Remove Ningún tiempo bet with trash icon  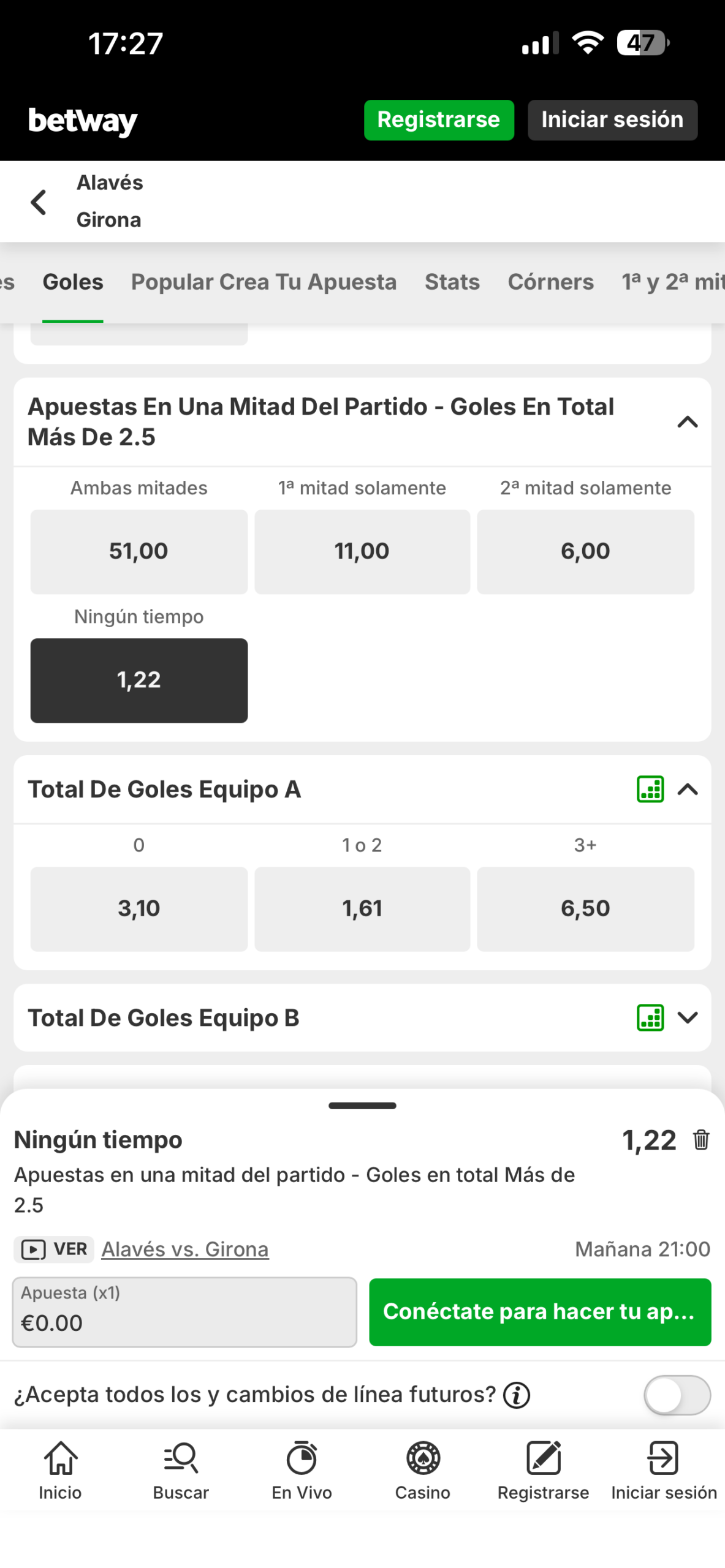pos(700,1140)
